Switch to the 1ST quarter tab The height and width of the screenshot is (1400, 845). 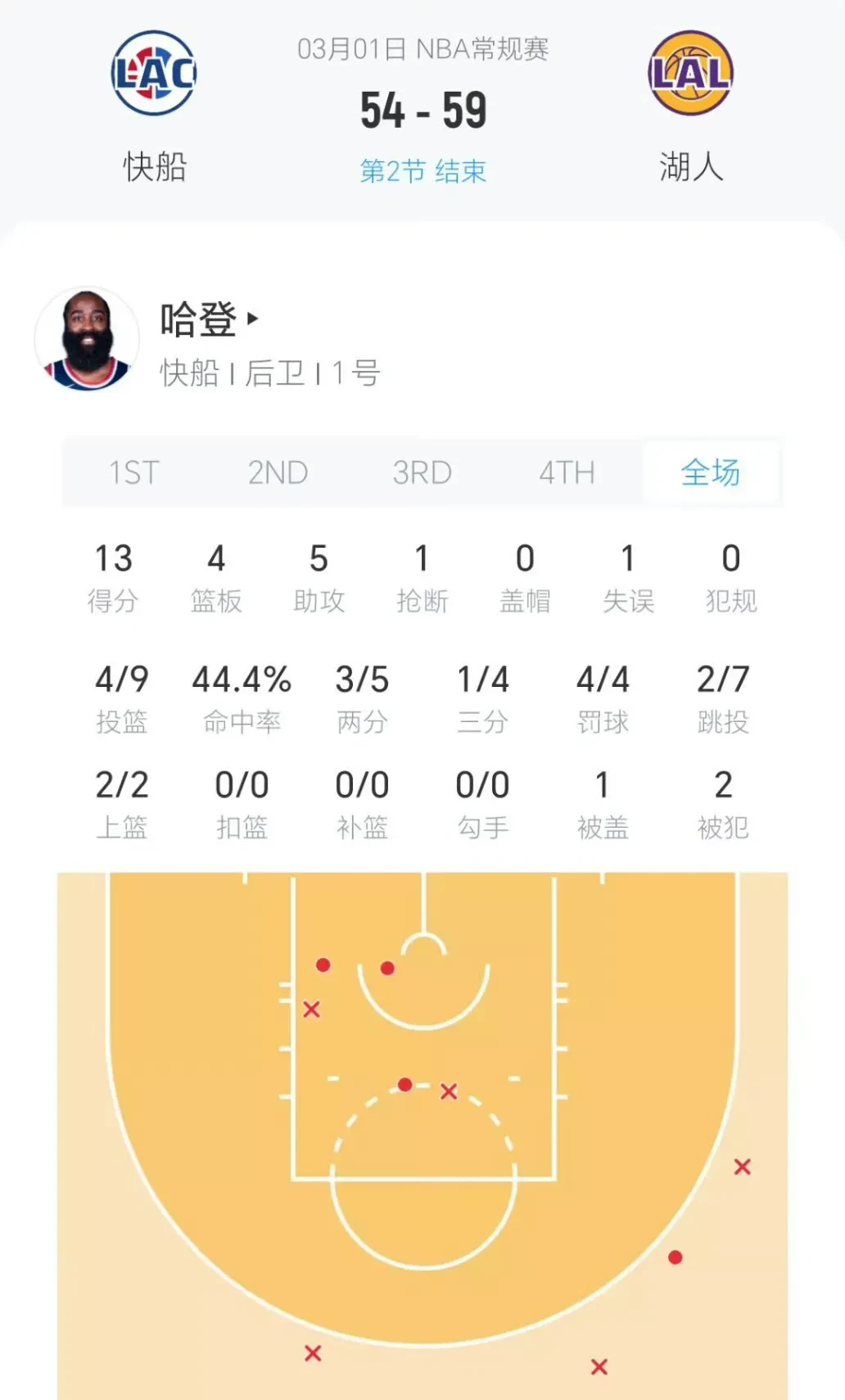(133, 472)
